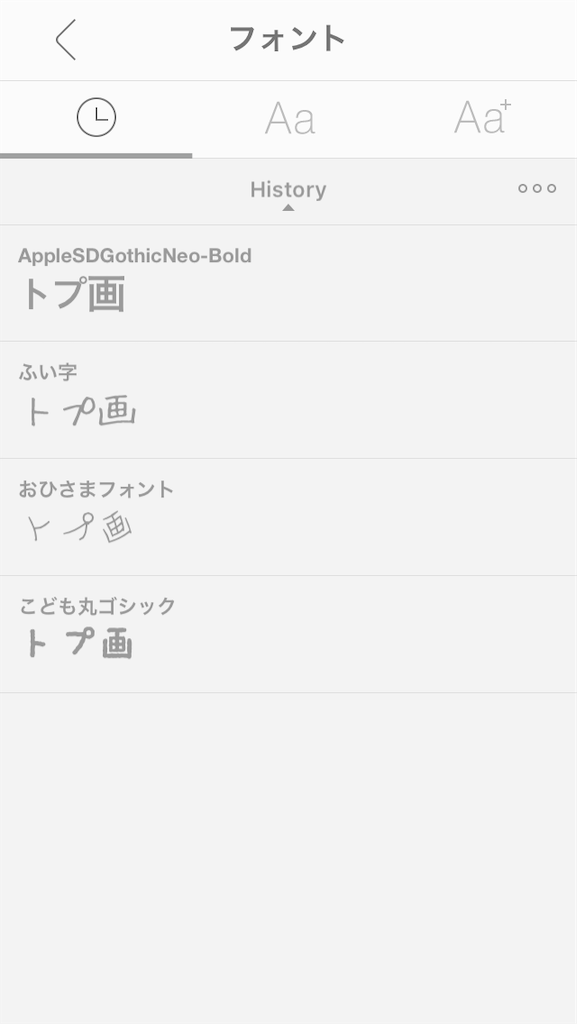Pick the おひさまフォント font
This screenshot has height=1024, width=577.
coord(288,517)
